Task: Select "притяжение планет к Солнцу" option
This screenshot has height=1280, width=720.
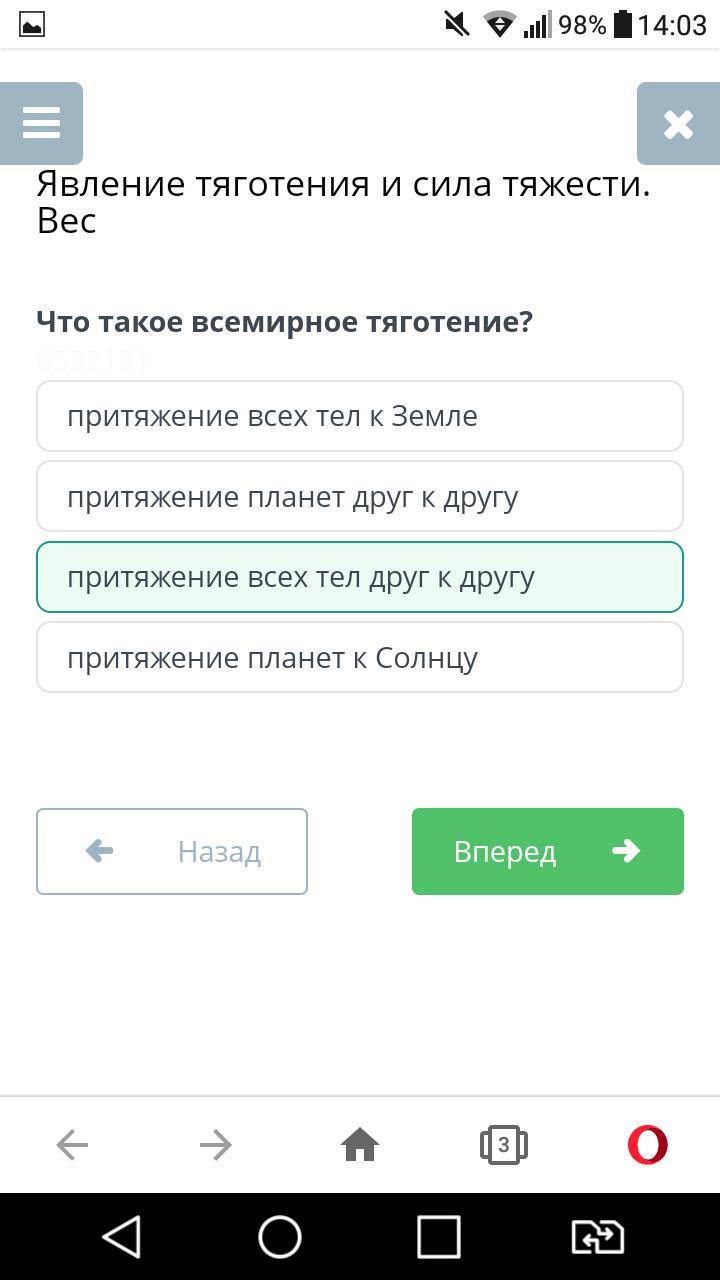Action: click(x=360, y=657)
